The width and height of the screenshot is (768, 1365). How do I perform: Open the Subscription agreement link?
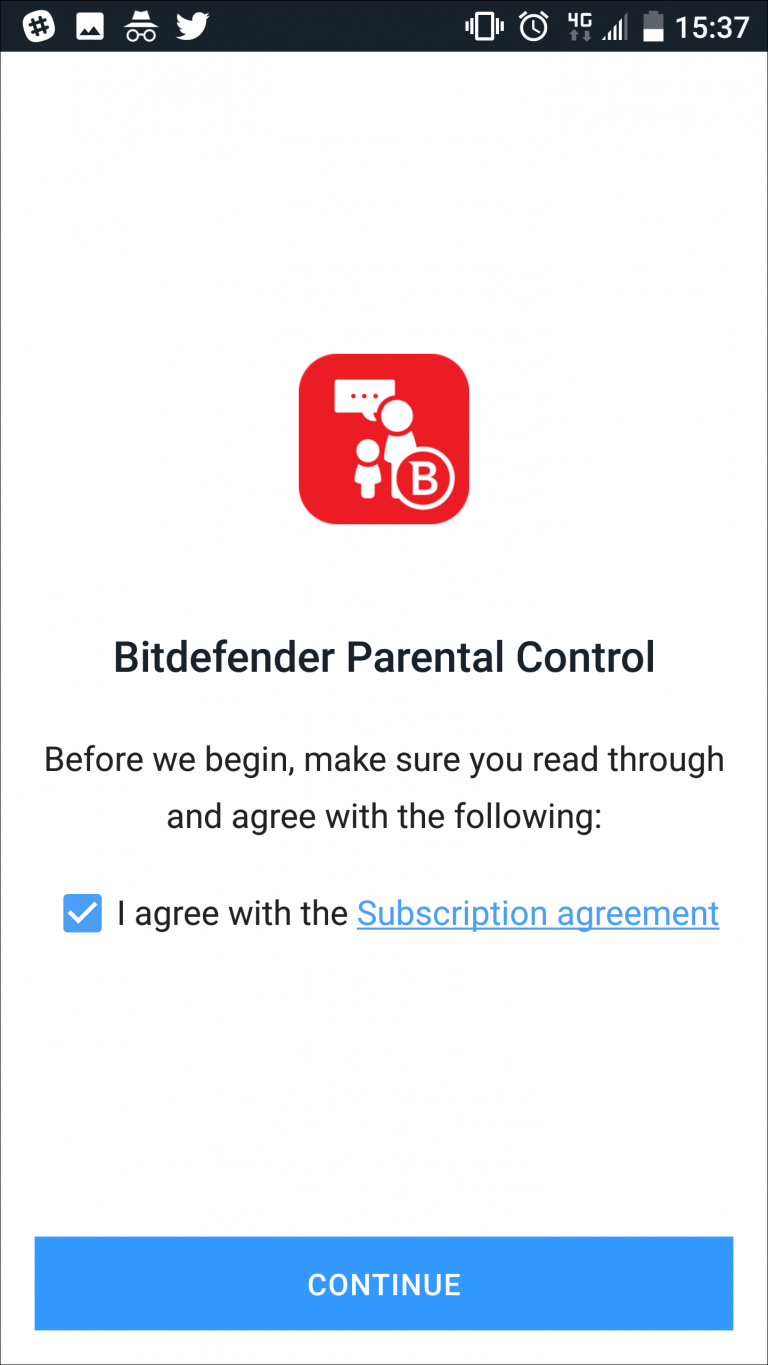pos(538,913)
